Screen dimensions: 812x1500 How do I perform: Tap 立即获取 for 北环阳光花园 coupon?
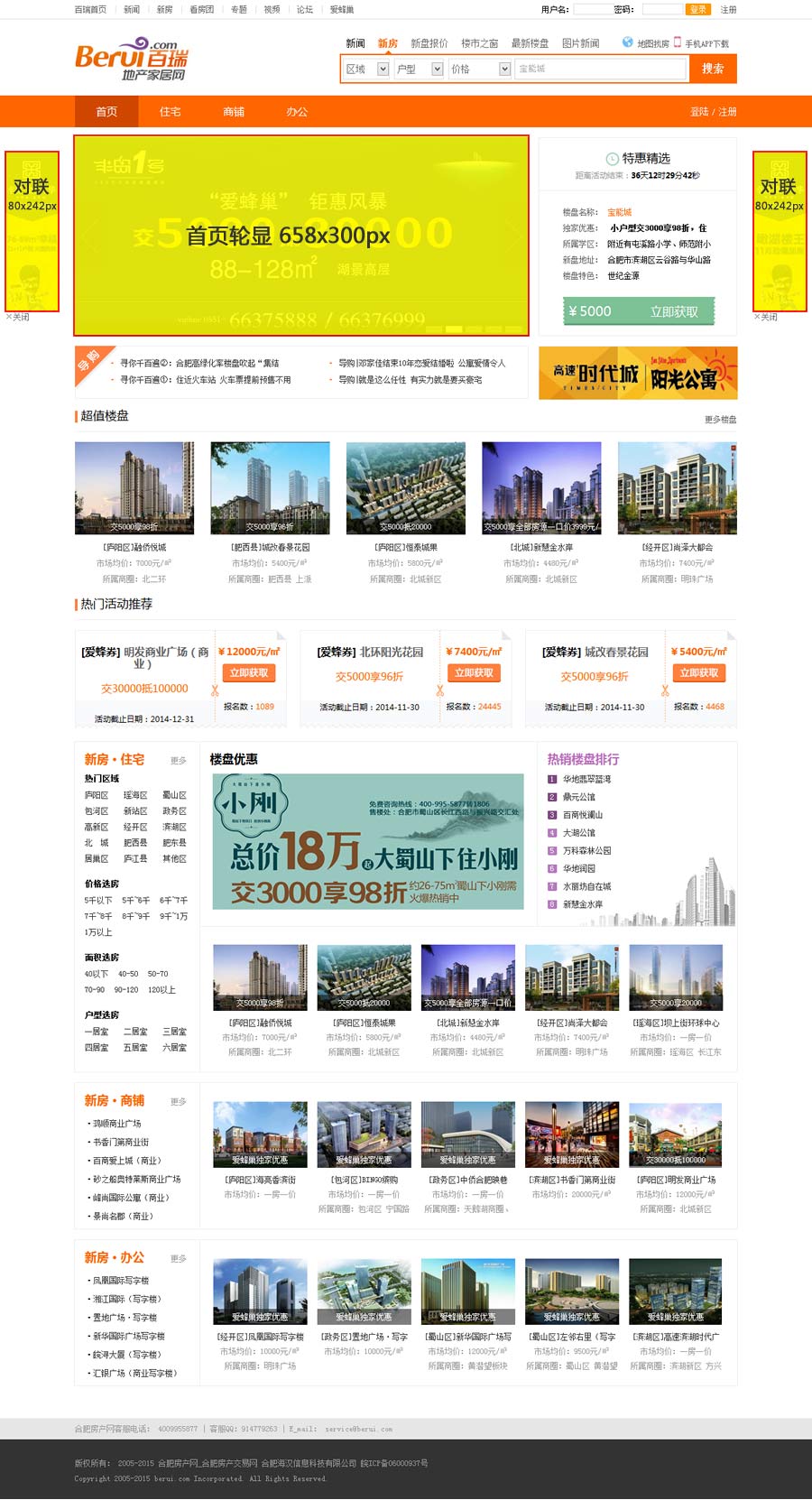(474, 673)
